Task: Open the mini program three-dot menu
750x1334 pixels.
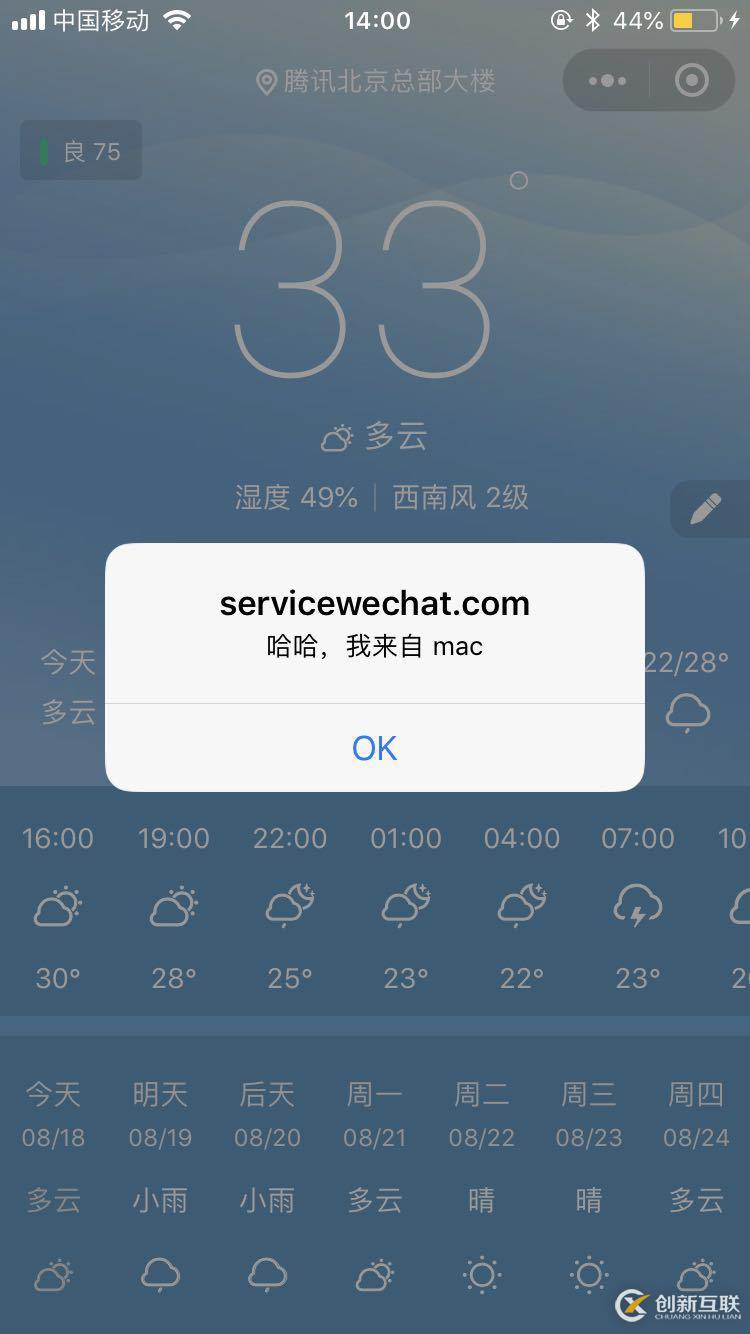Action: [607, 81]
